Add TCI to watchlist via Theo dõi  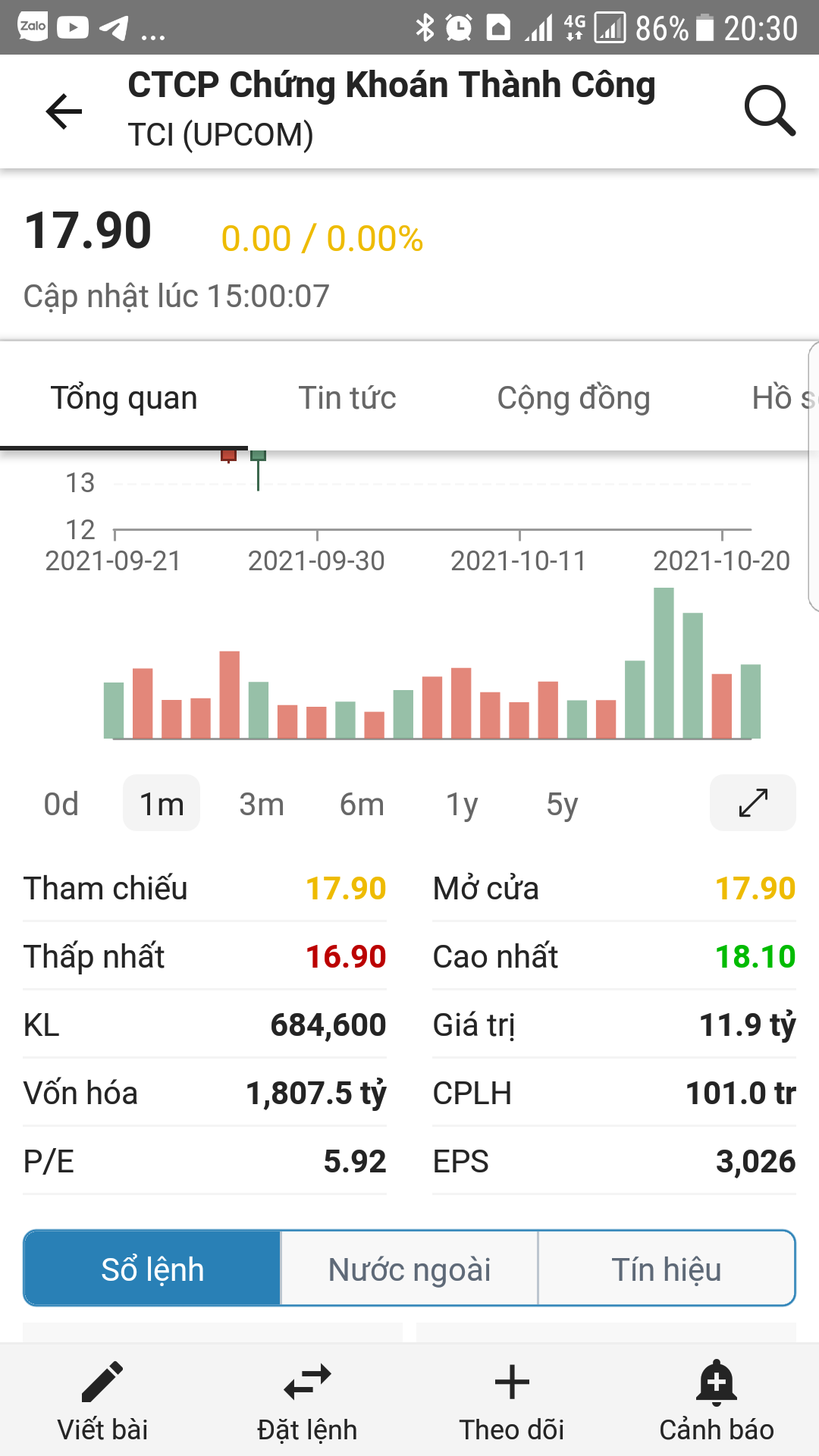tap(512, 1401)
